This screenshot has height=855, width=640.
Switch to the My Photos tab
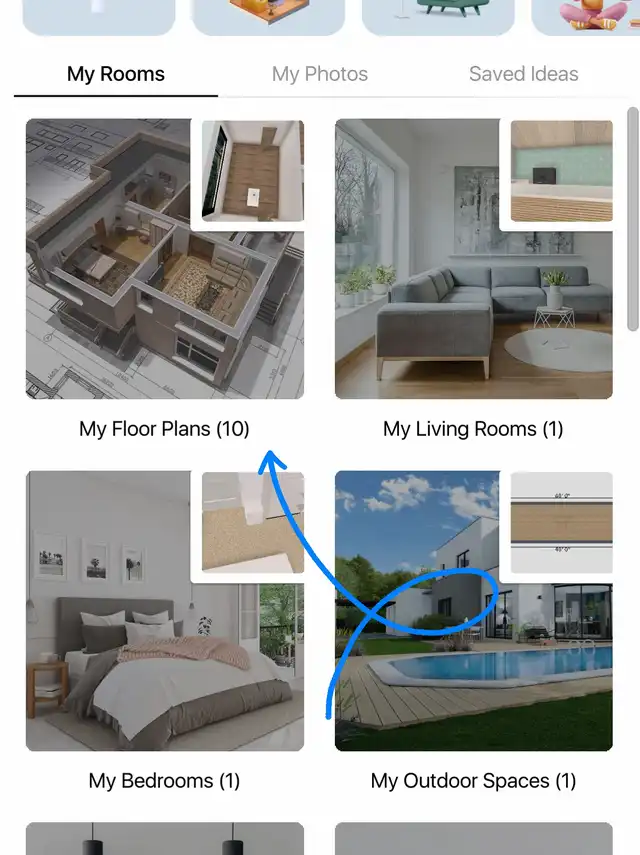coord(320,74)
